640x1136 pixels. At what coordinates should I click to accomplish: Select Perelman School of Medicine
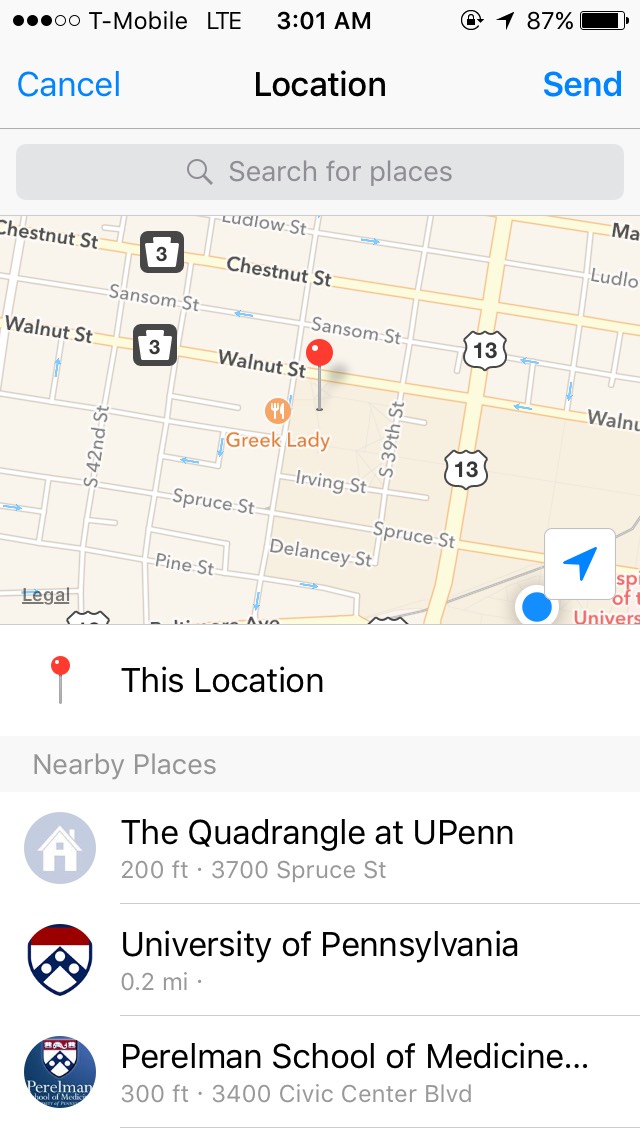320,1072
